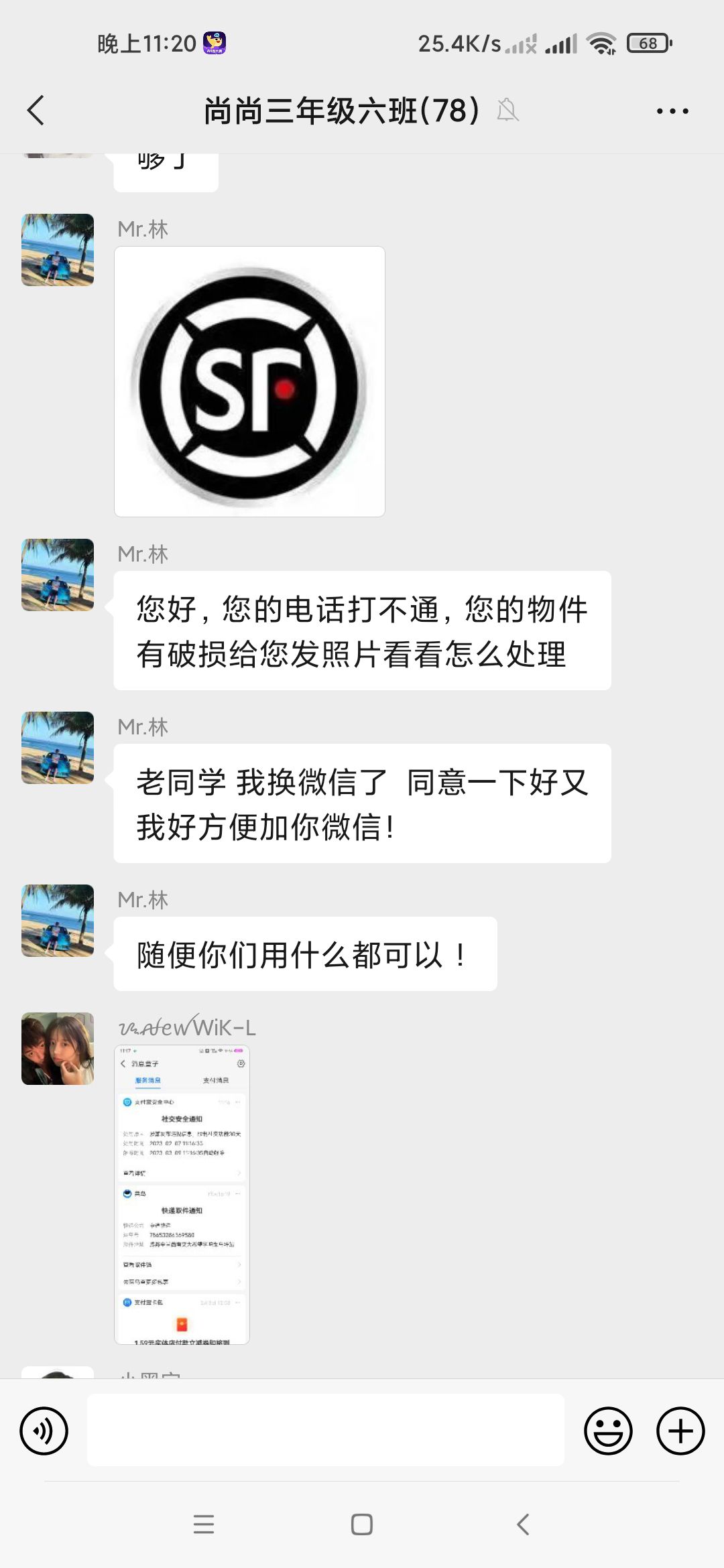Switch to voice message input
The width and height of the screenshot is (724, 1568).
coord(44,1431)
